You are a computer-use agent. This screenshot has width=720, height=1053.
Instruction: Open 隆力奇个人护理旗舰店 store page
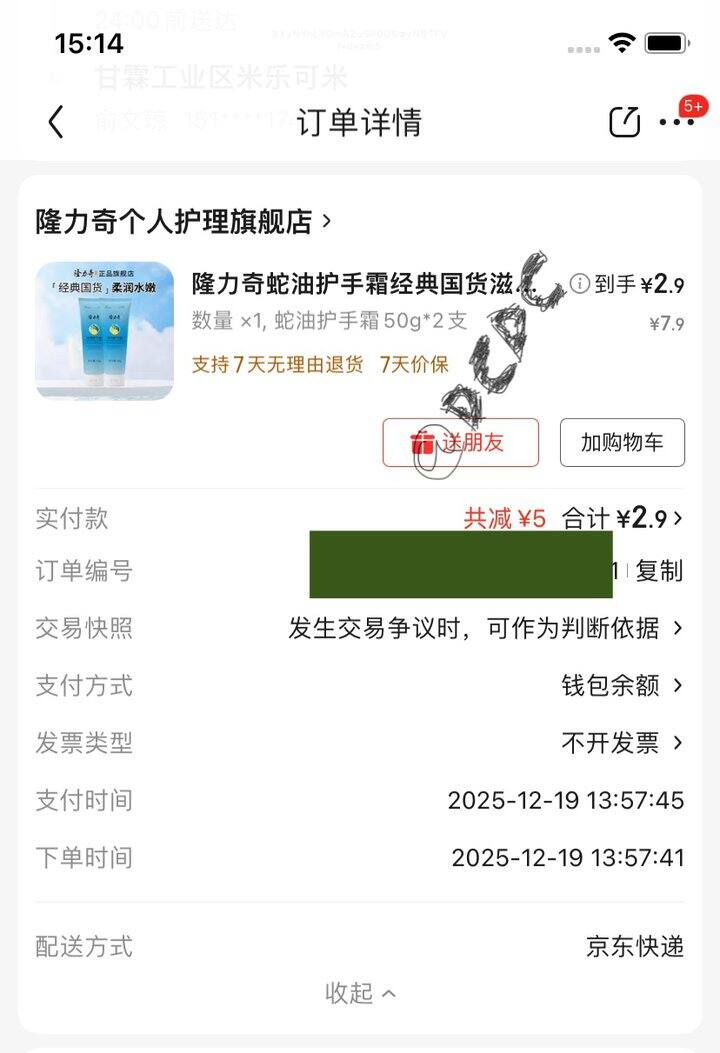click(x=183, y=221)
